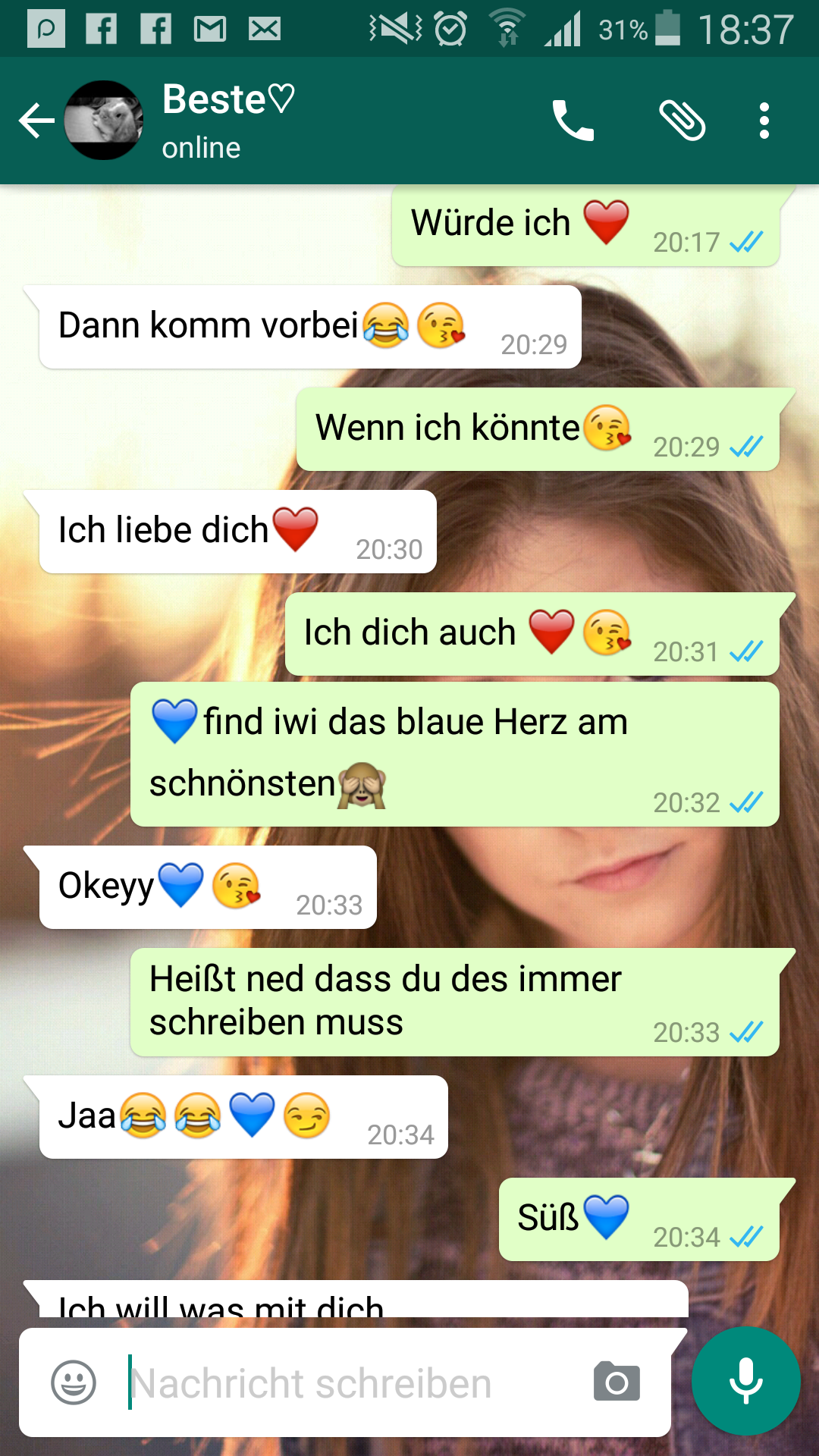Open the camera from the message bar
The width and height of the screenshot is (819, 1456).
tap(617, 1382)
